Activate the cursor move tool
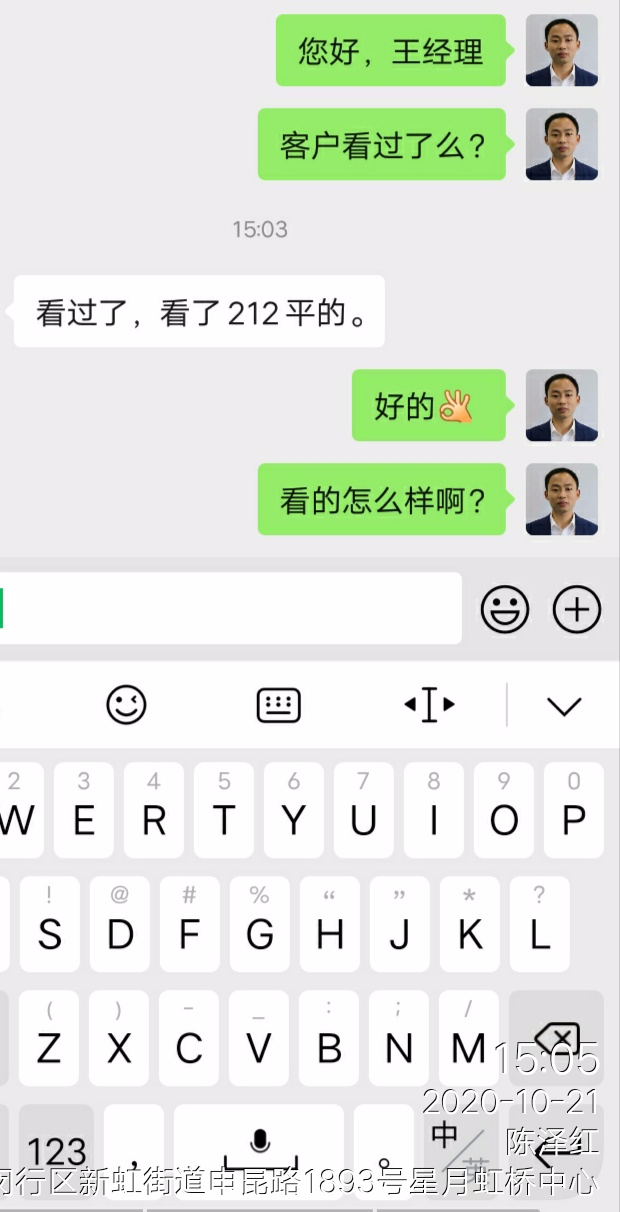The height and width of the screenshot is (1212, 620). [x=430, y=706]
